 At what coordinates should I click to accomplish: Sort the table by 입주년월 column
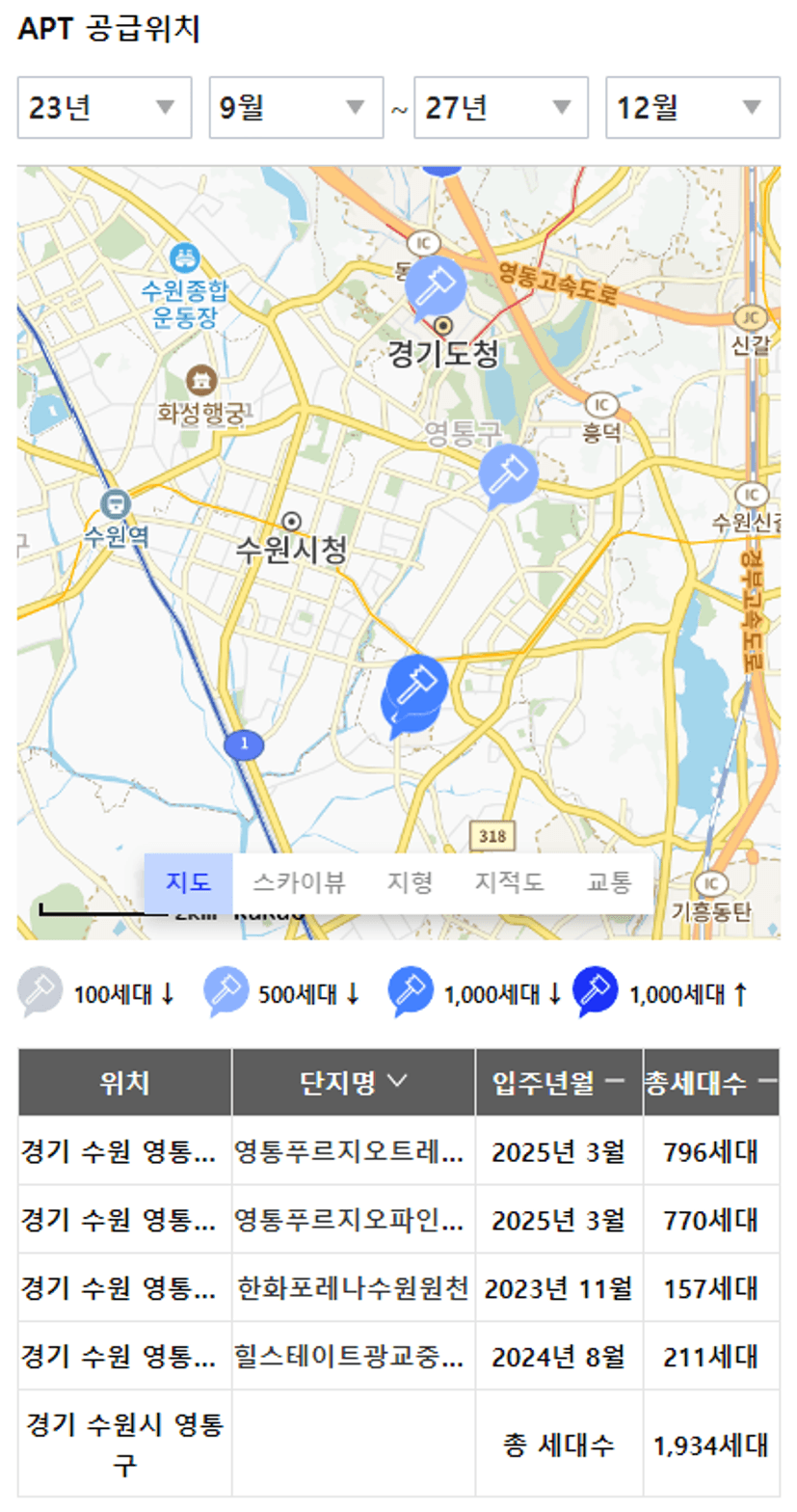coord(558,1082)
